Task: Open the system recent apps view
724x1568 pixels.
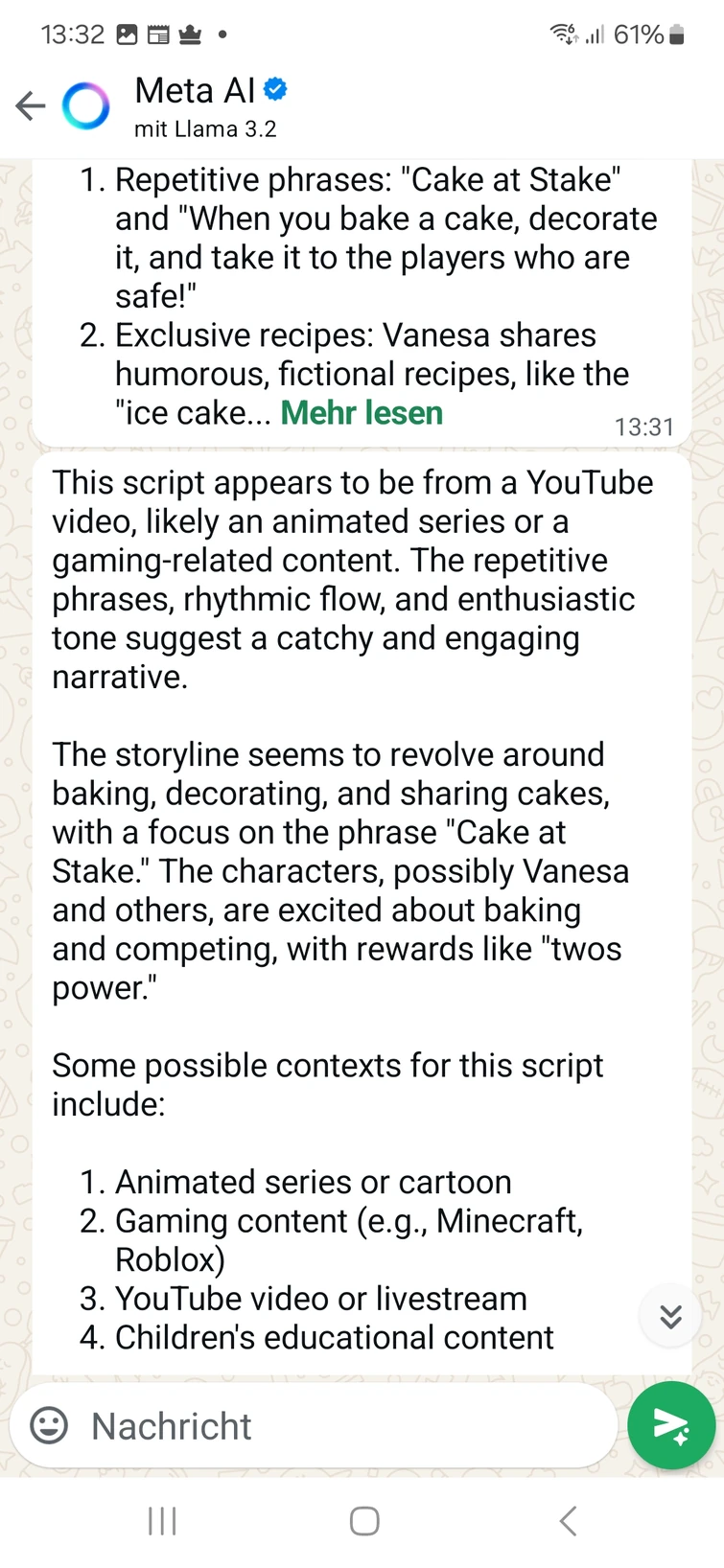Action: (162, 1520)
